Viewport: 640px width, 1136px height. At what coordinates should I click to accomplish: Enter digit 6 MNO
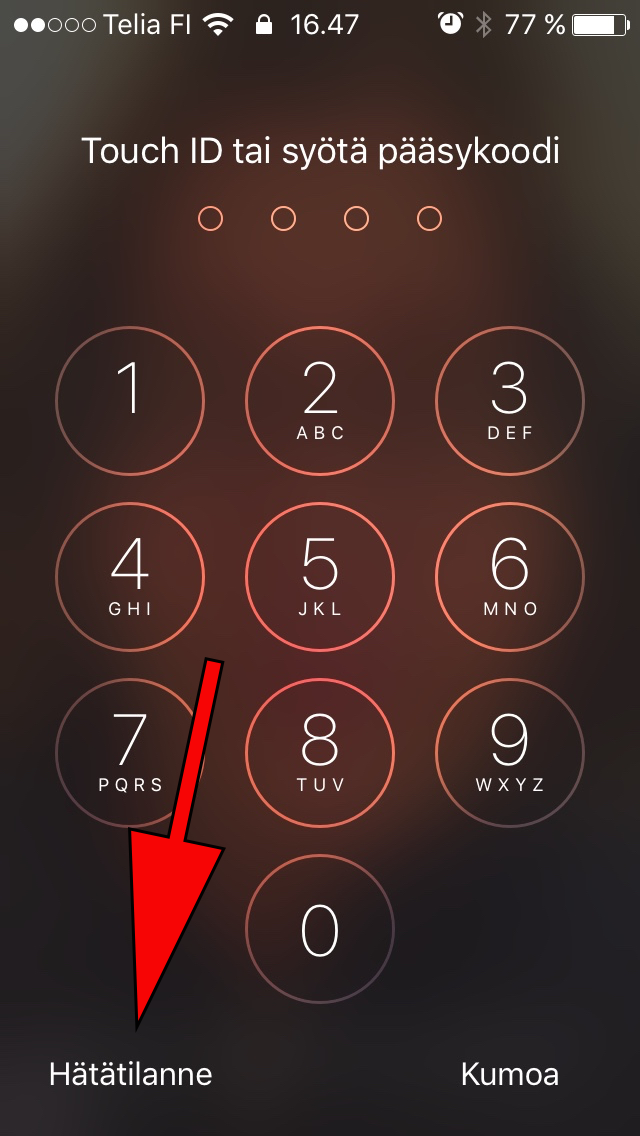click(510, 576)
